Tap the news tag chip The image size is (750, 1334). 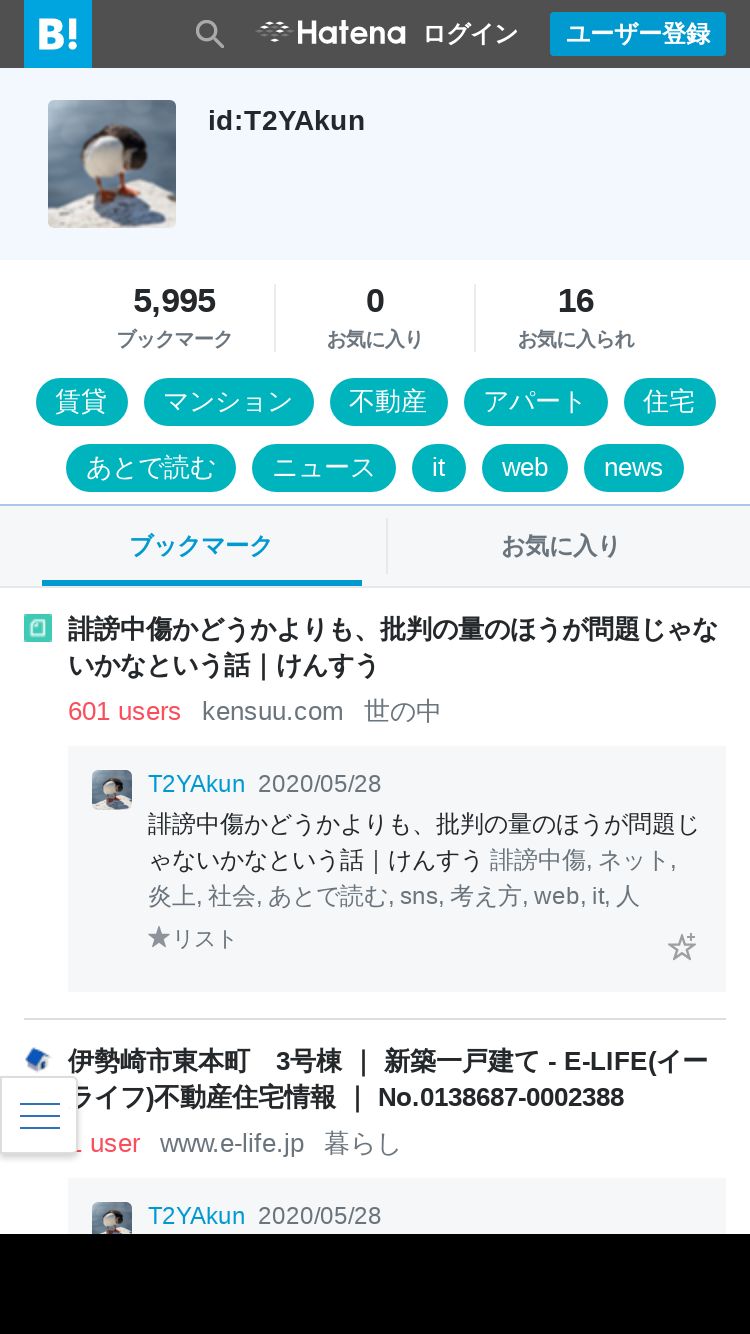[634, 468]
